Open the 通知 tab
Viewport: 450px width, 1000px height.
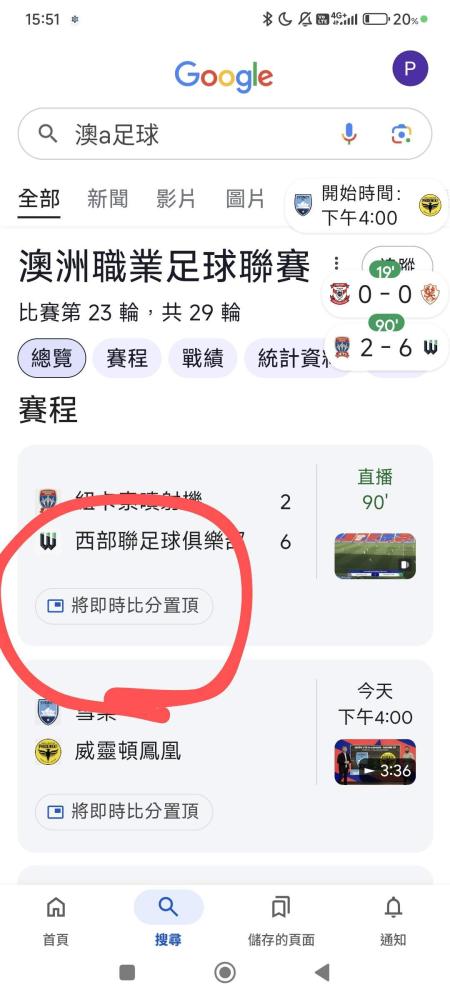coord(393,920)
